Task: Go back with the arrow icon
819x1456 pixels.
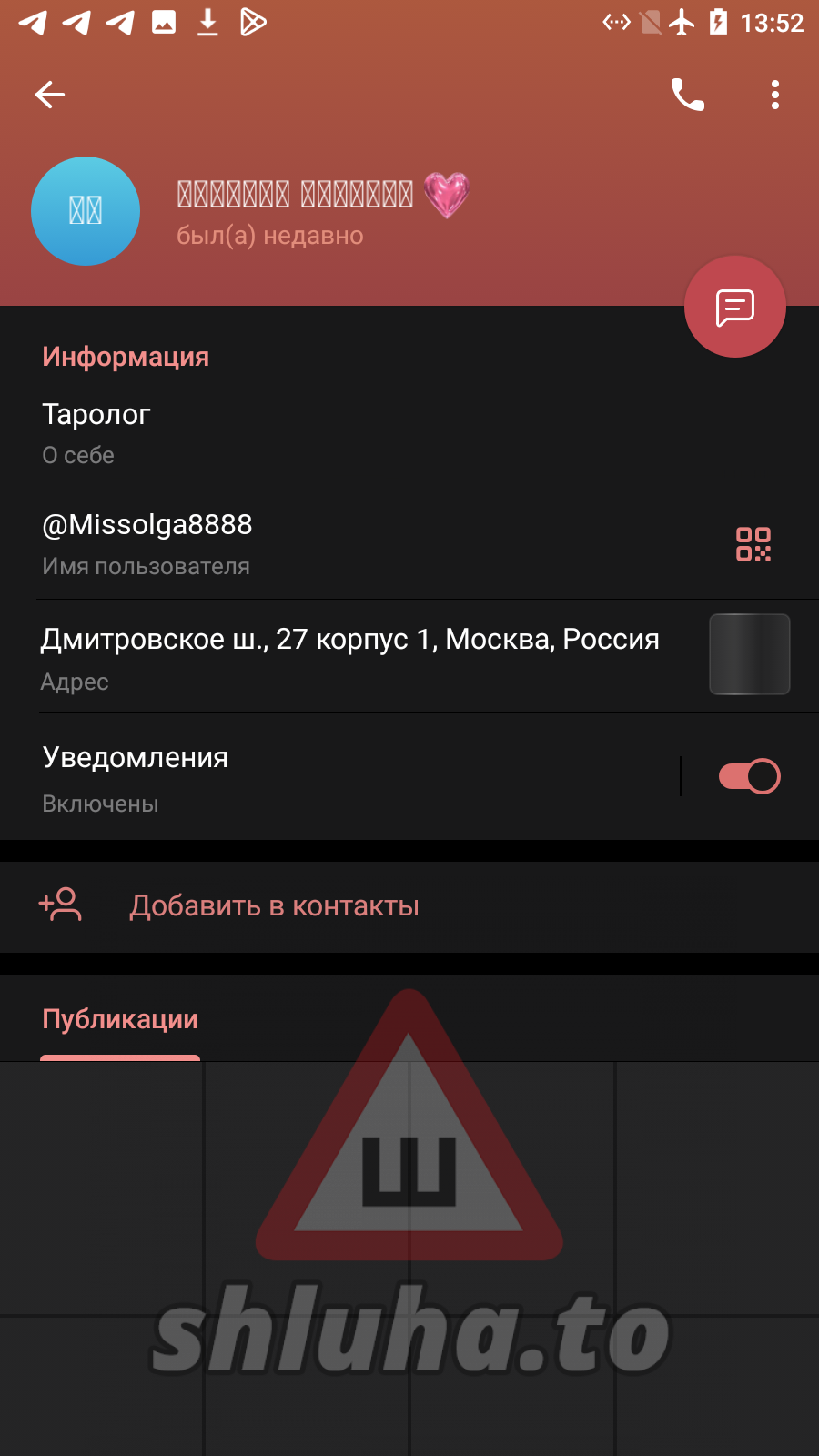Action: 50,95
